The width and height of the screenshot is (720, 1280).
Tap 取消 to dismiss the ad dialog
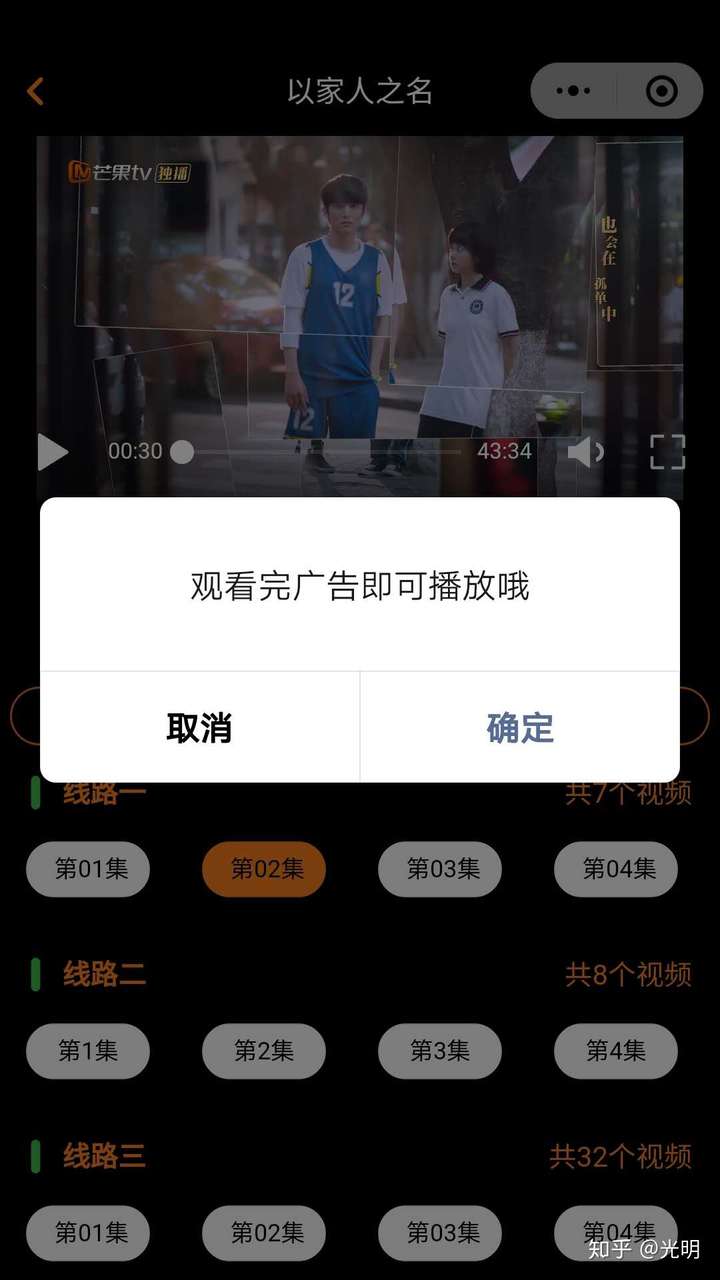tap(199, 727)
